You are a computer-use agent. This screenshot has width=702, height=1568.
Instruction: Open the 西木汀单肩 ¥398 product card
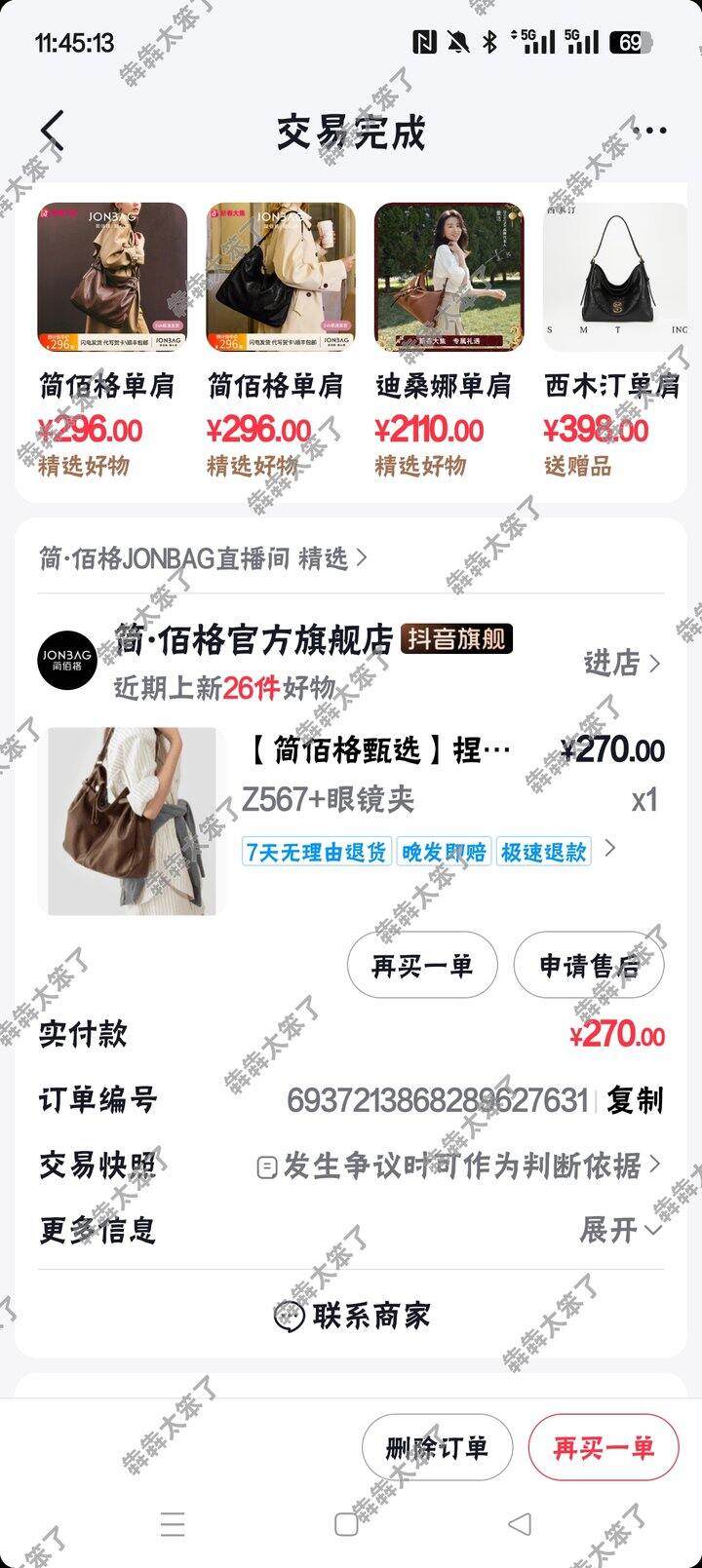616,278
